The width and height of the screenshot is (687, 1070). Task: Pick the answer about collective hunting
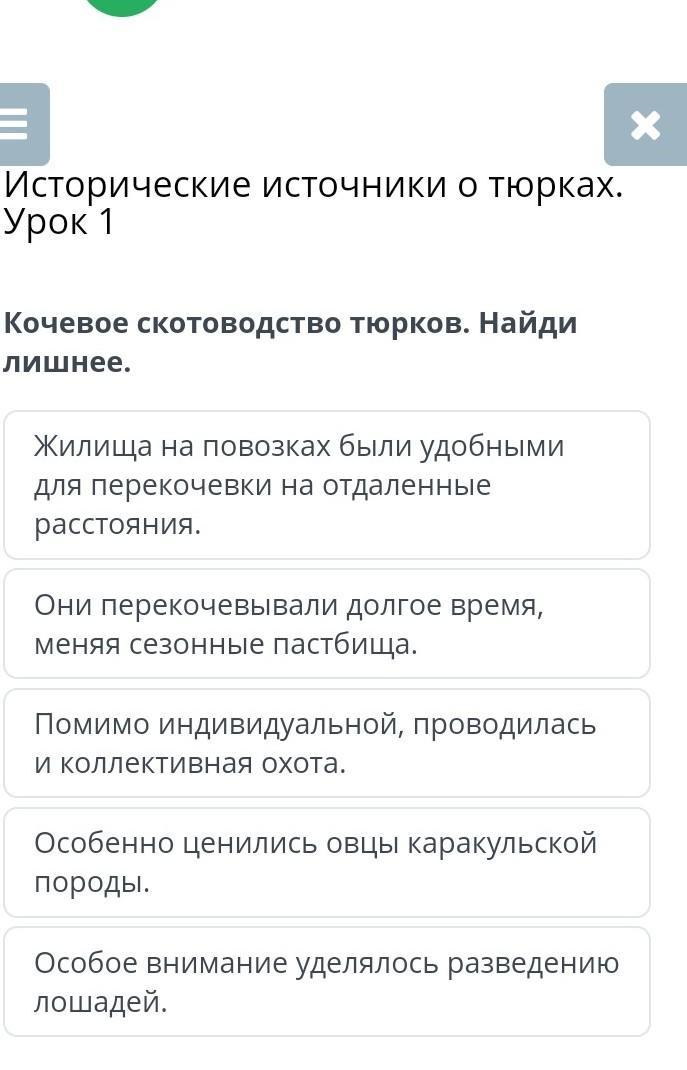[x=326, y=743]
